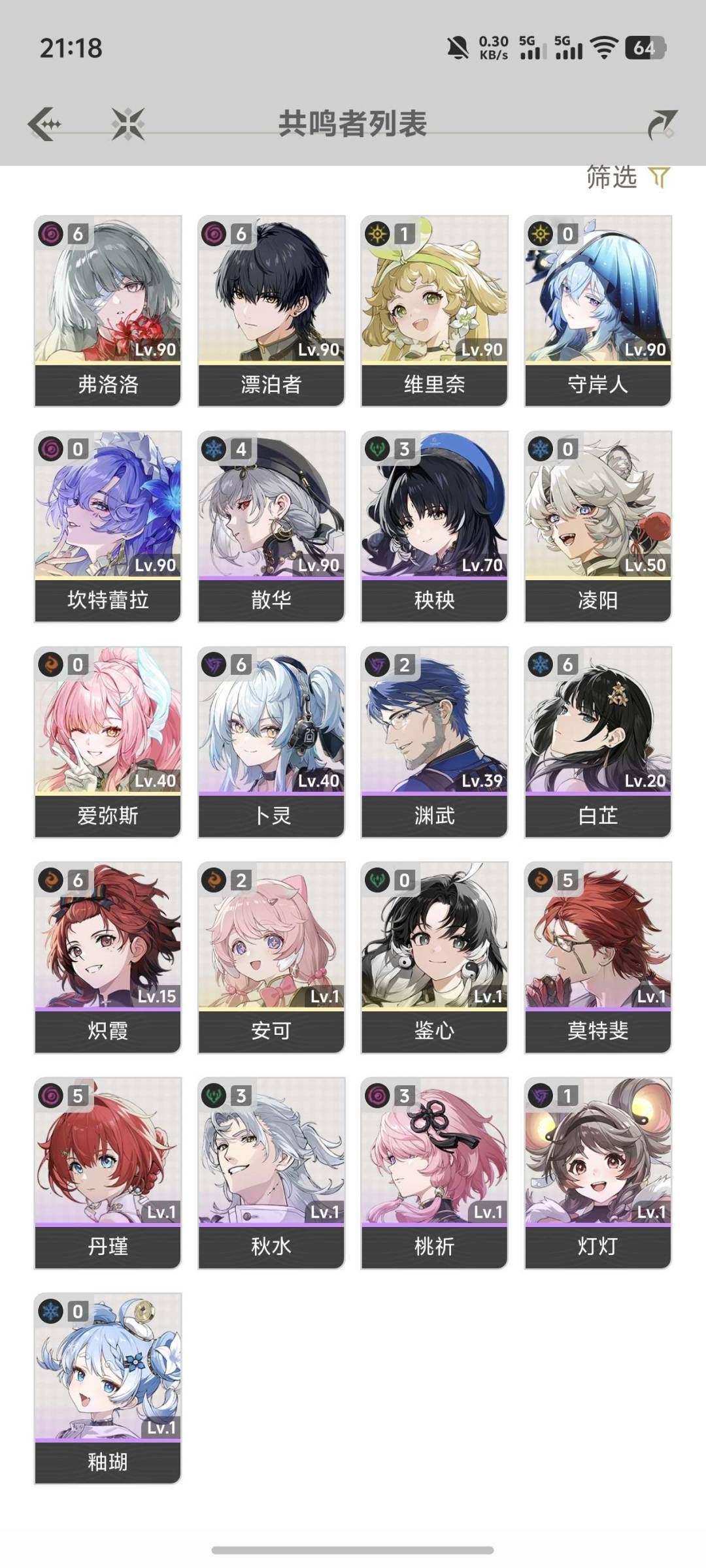Open 鉴心 character card

tap(435, 957)
